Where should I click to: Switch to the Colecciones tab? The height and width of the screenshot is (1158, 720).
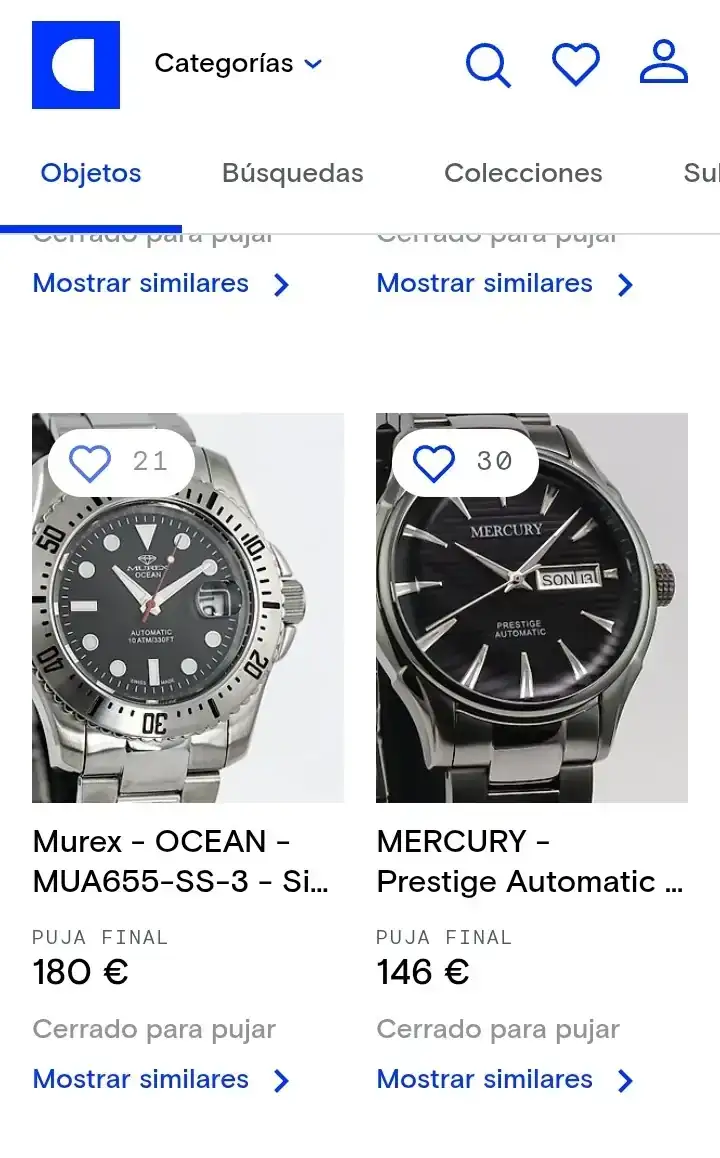click(523, 173)
